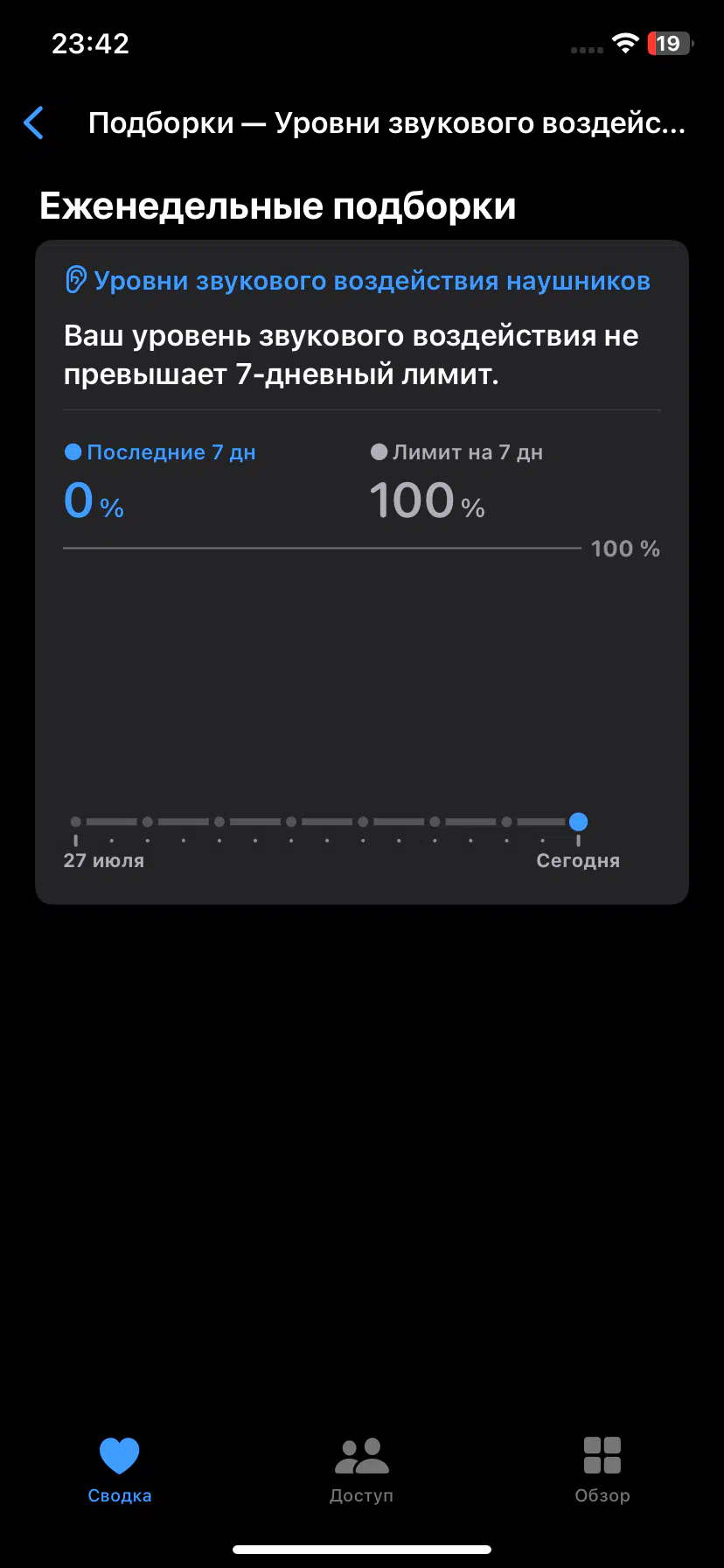Screen dimensions: 724x1568
Task: Switch to the Доступ tab
Action: pos(361,1471)
